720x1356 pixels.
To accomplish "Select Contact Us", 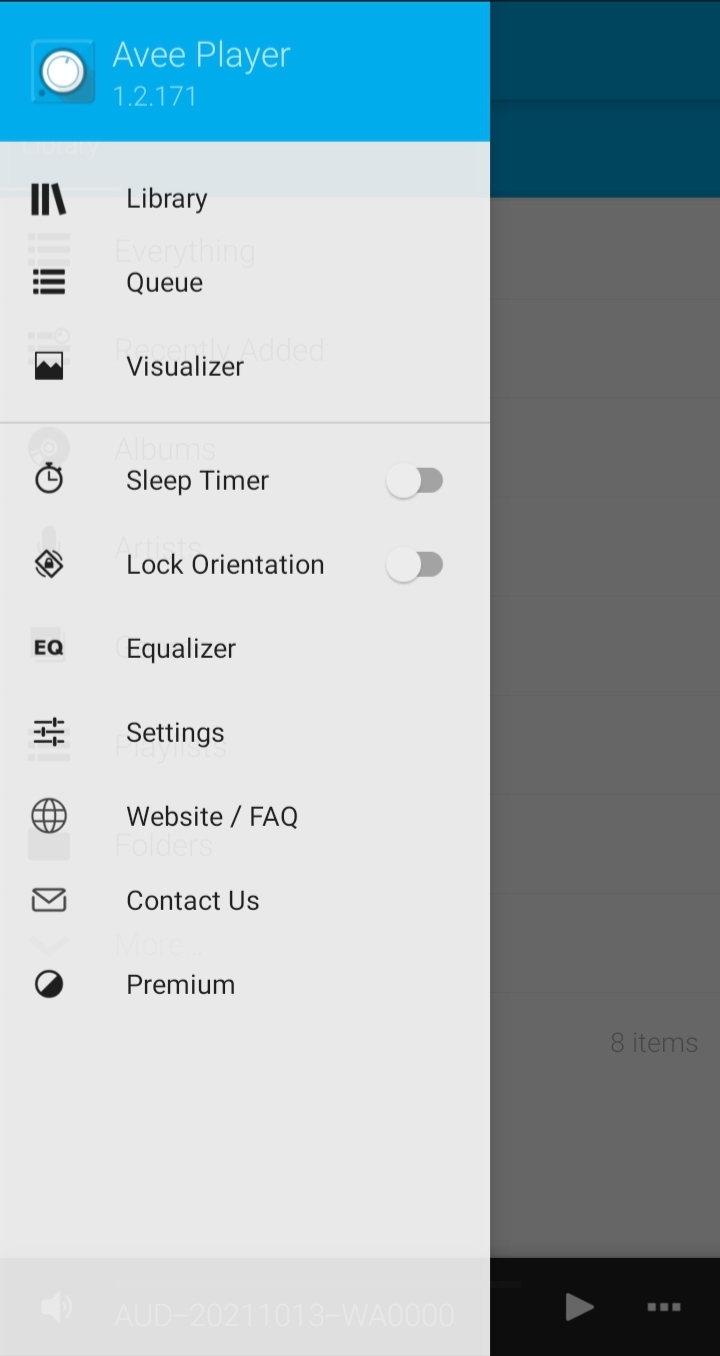I will pyautogui.click(x=245, y=901).
